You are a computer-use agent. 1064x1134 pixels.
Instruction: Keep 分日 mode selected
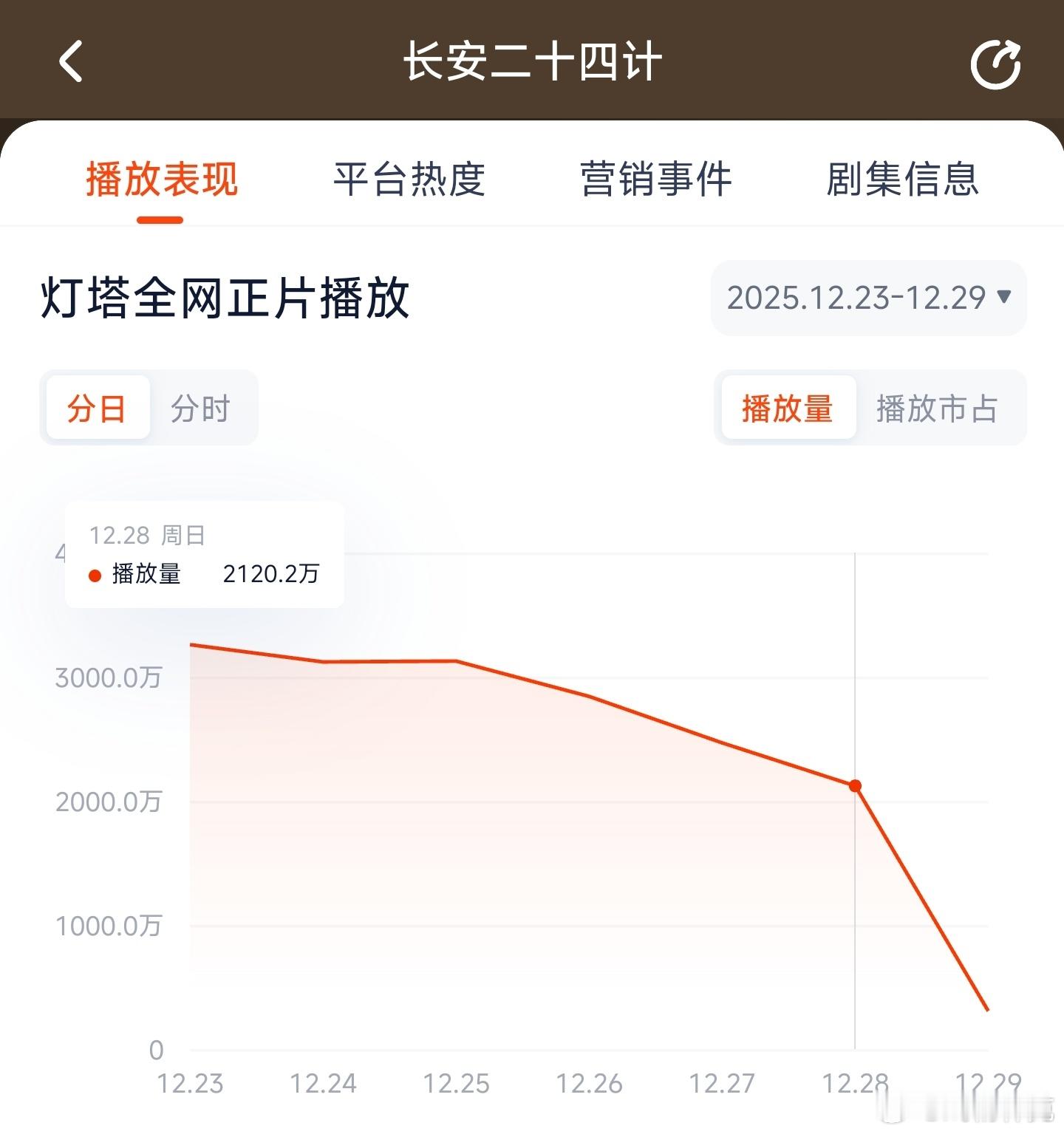tap(98, 409)
